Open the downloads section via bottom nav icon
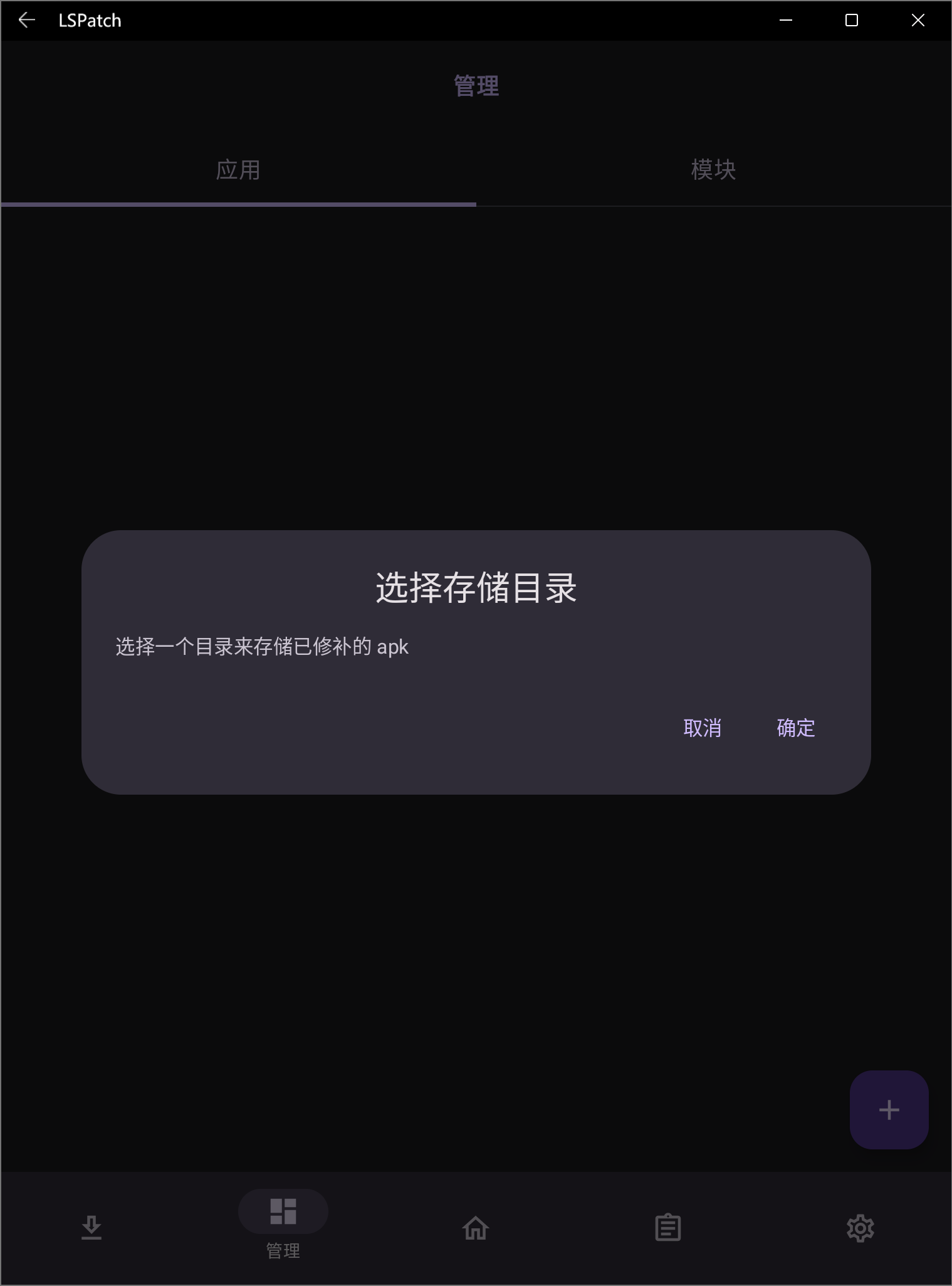Screen dimensions: 952x1286 click(x=92, y=1228)
